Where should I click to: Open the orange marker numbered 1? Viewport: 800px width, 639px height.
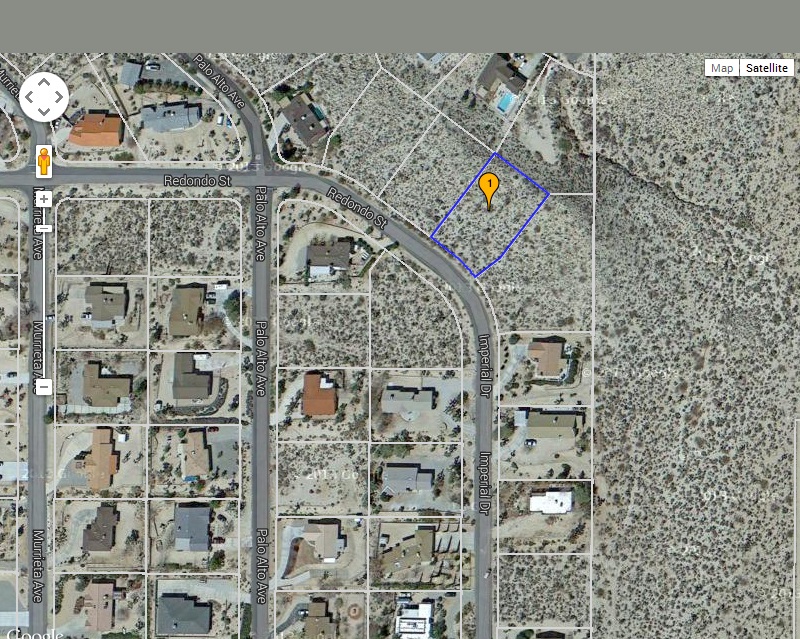489,187
